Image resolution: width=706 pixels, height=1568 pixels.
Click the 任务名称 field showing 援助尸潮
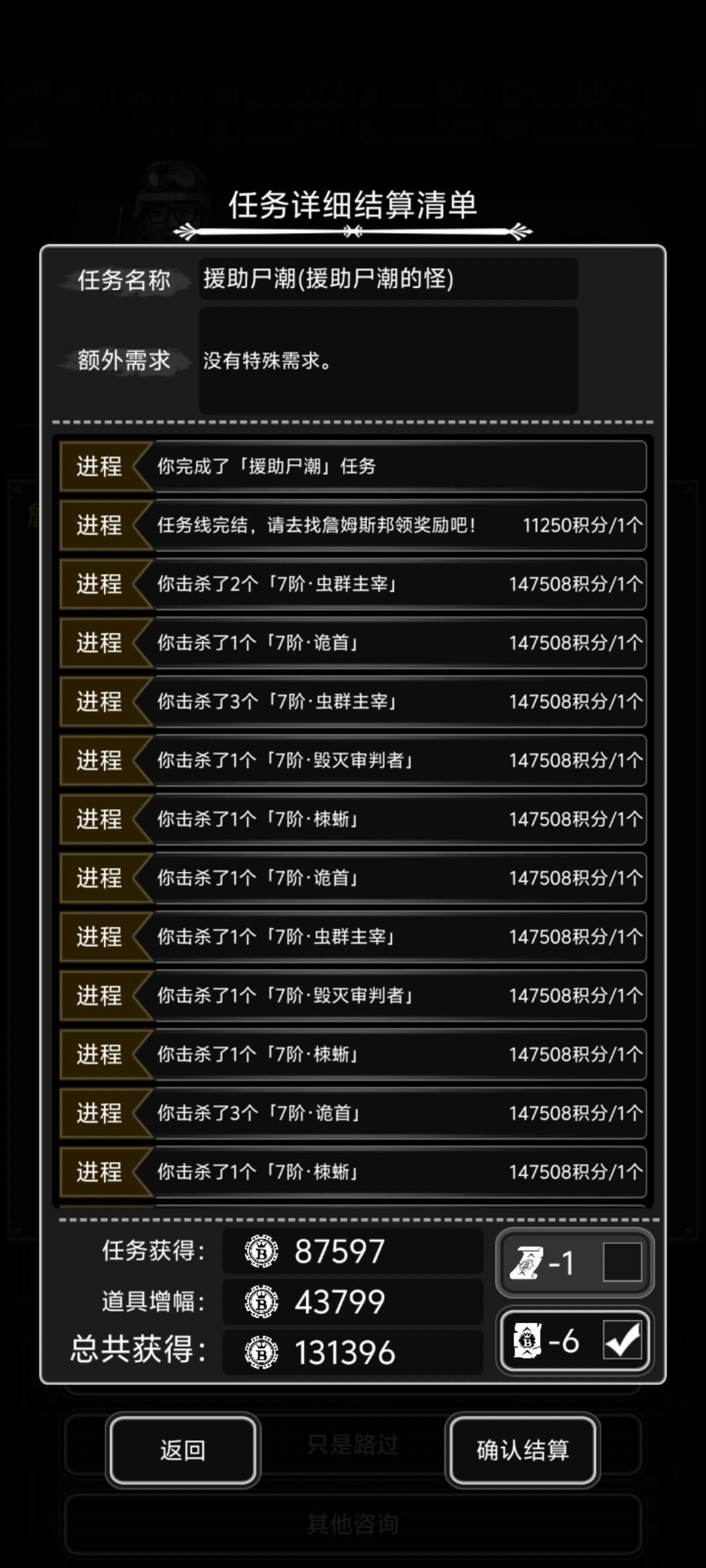[388, 279]
